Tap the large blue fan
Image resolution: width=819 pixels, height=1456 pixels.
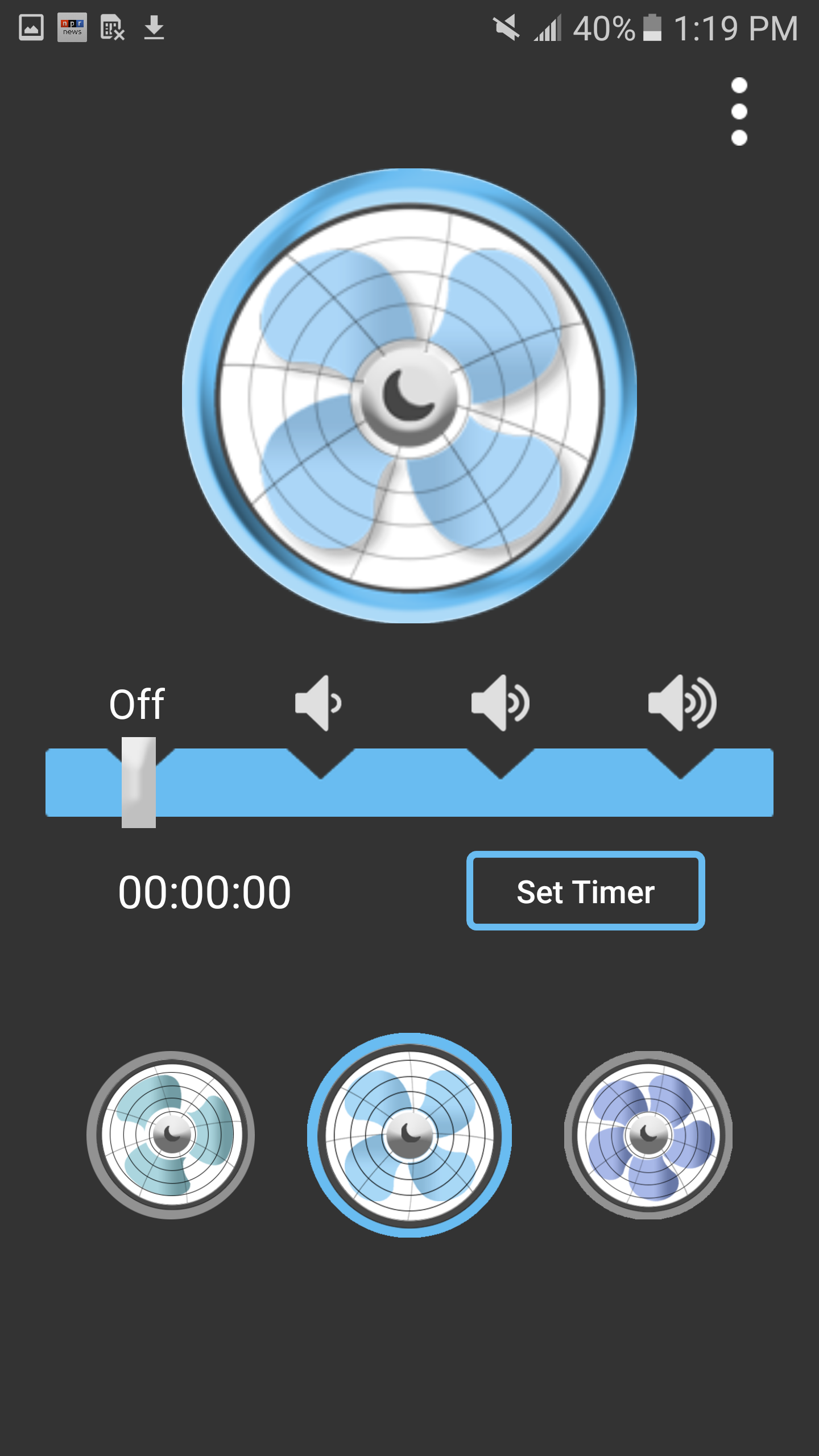point(409,396)
